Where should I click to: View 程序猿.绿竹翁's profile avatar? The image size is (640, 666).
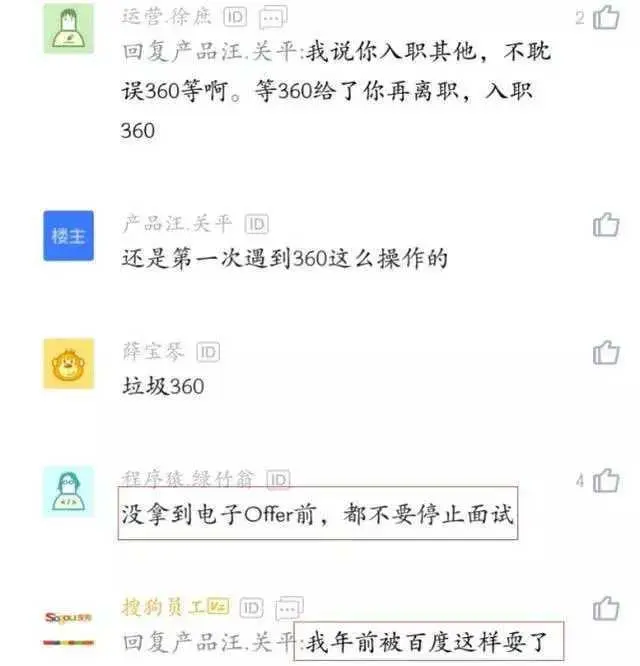point(69,492)
